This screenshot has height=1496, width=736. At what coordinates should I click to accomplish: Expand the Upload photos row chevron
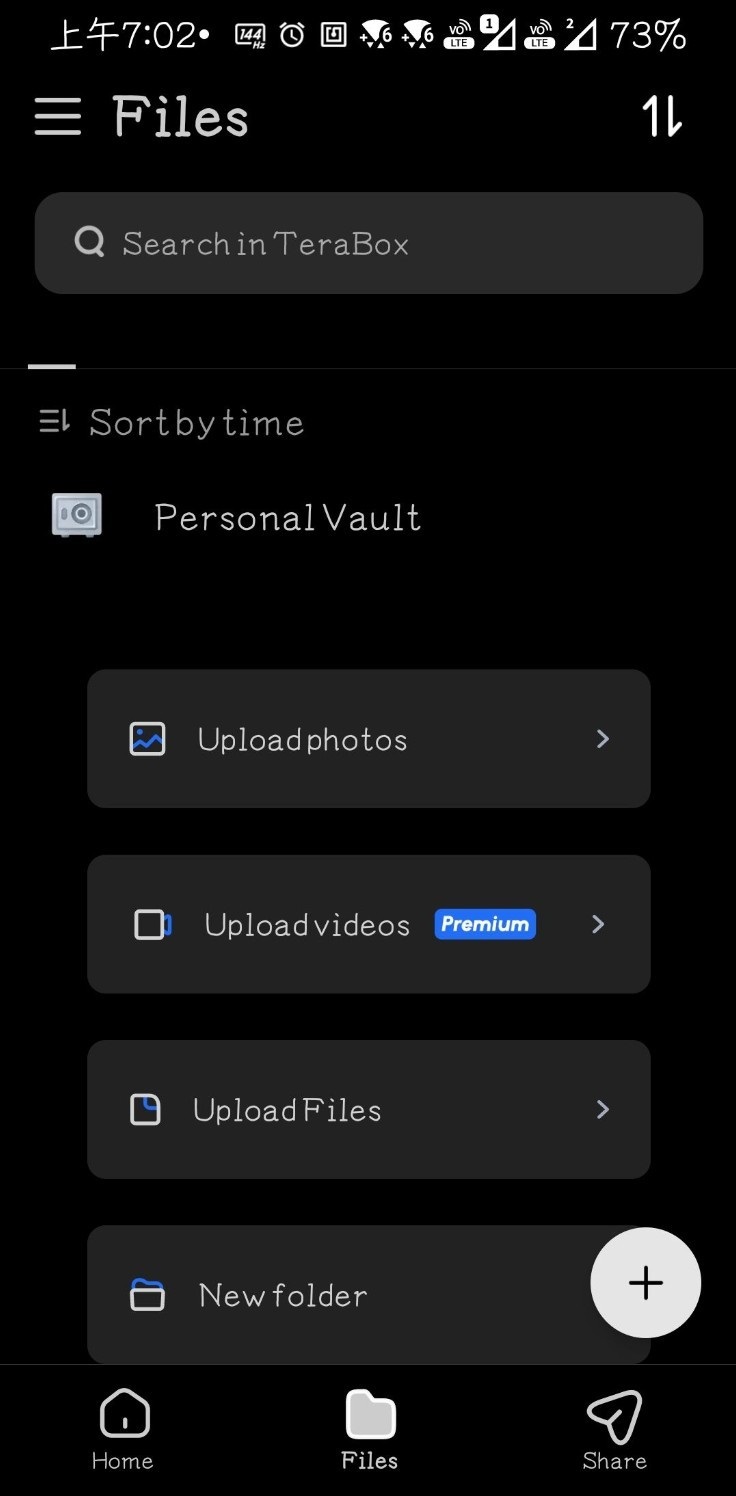point(602,739)
